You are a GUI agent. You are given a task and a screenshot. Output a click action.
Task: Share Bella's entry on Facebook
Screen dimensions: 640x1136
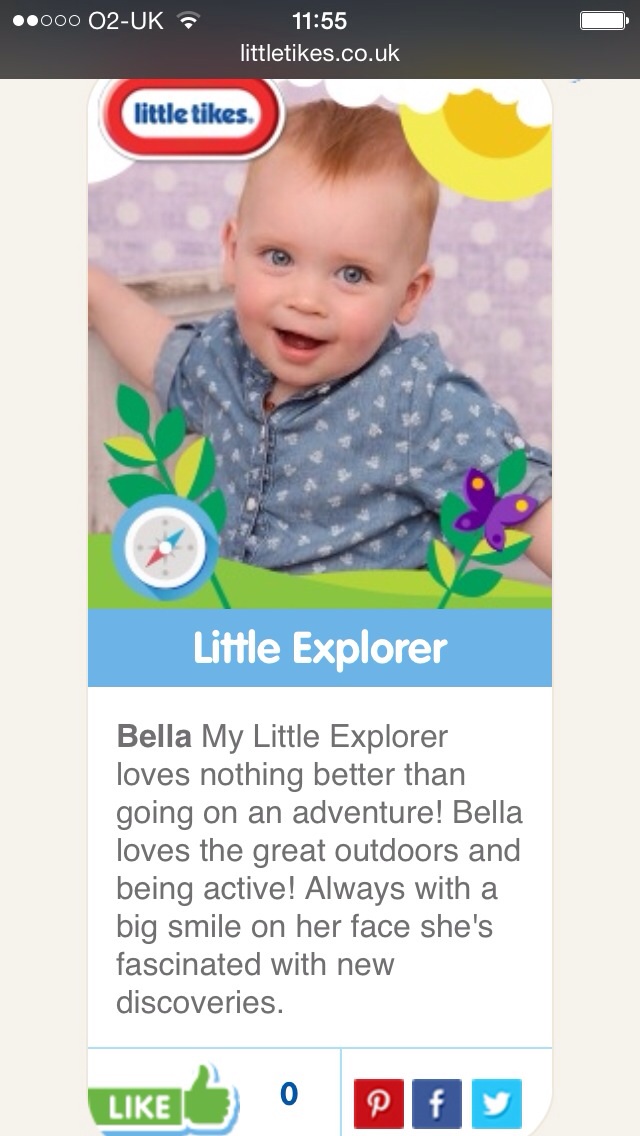(438, 1104)
